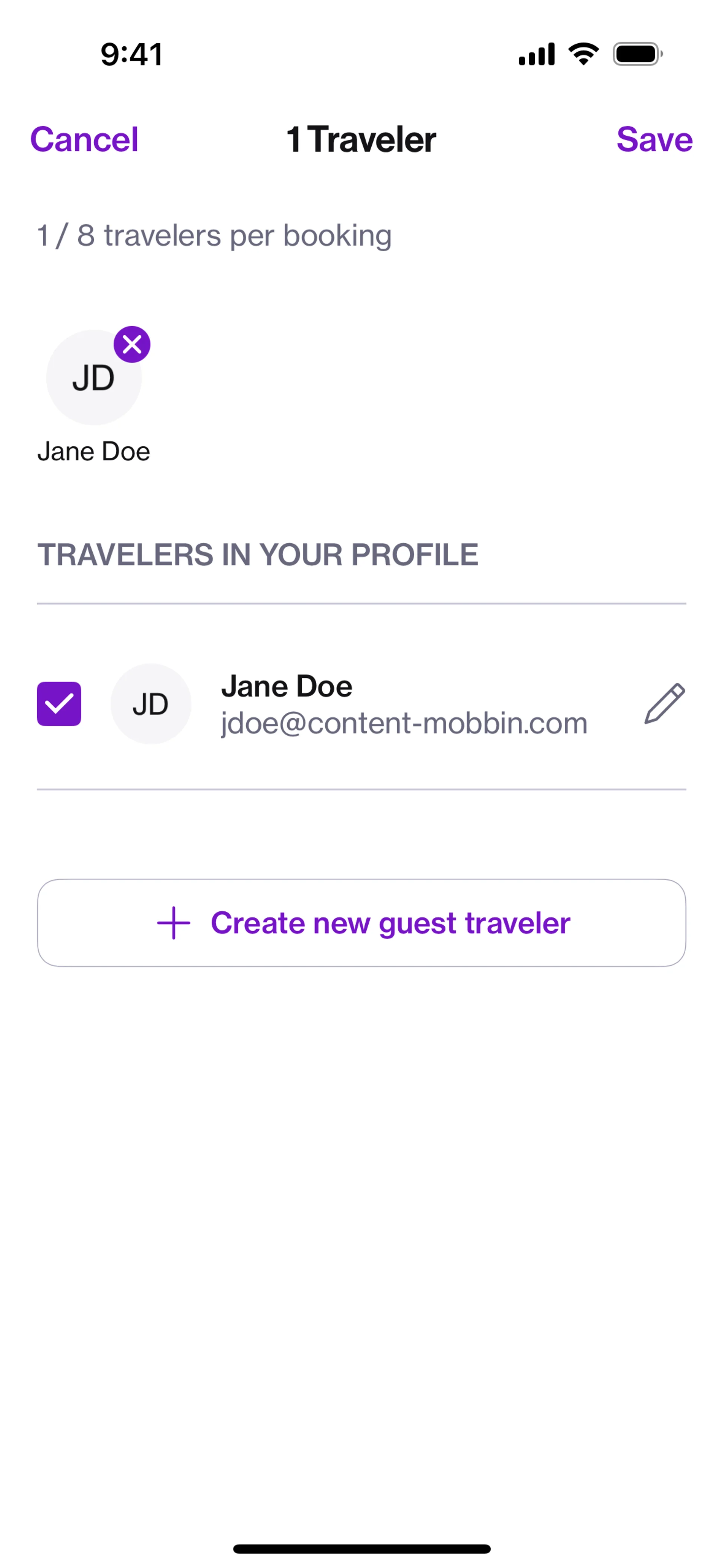Create new guest traveler

coord(361,923)
